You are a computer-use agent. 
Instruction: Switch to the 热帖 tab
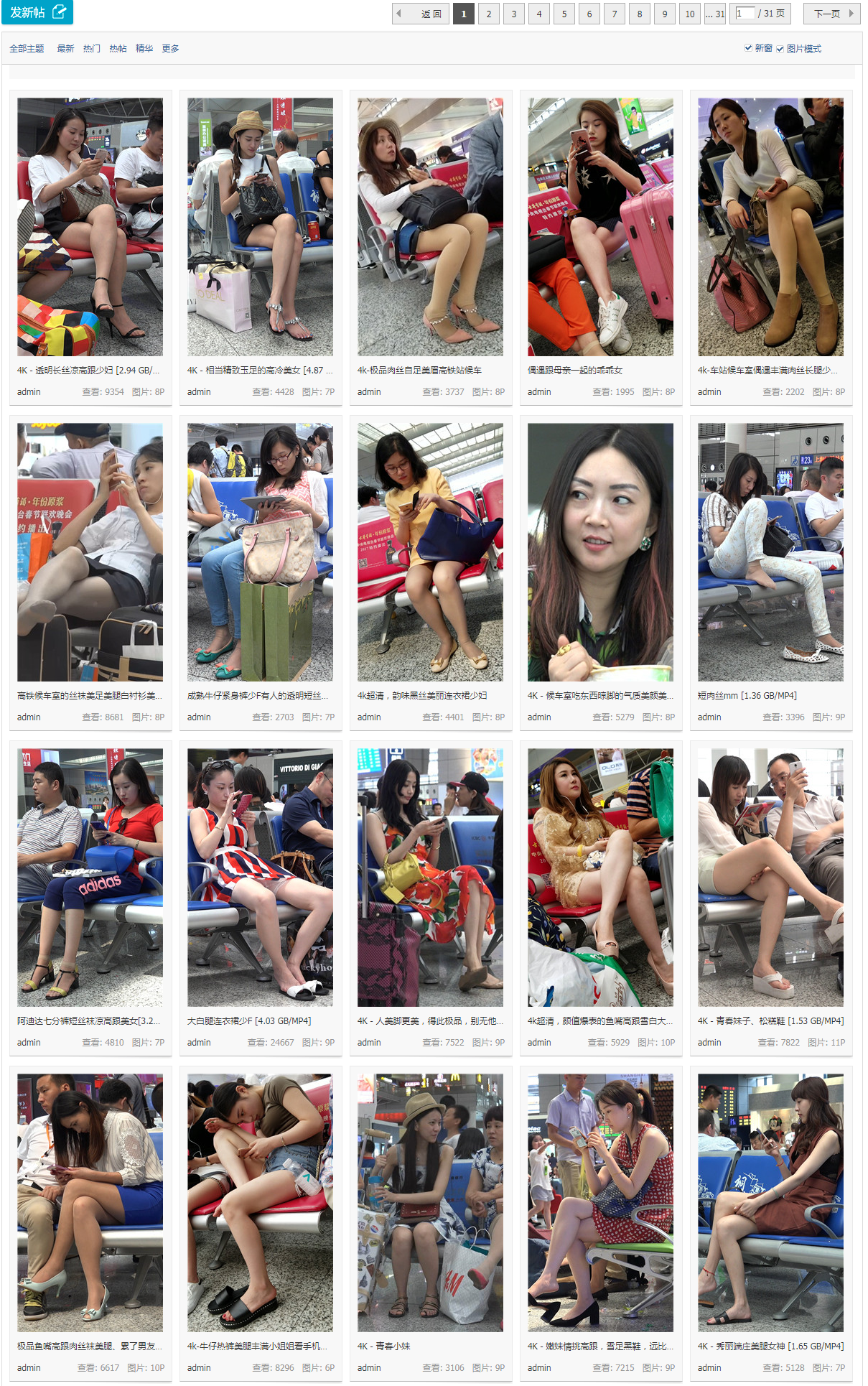[118, 49]
